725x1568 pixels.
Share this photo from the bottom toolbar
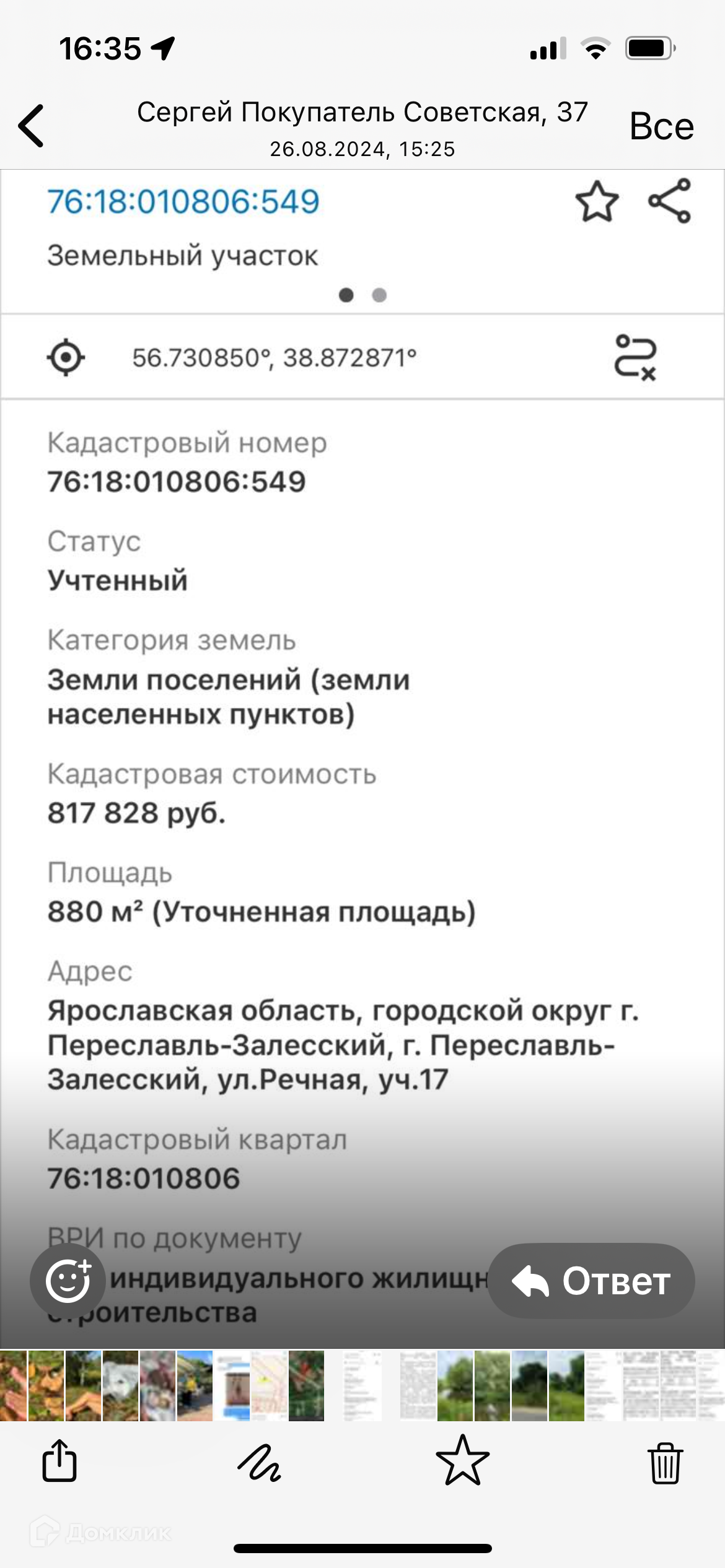[59, 1461]
